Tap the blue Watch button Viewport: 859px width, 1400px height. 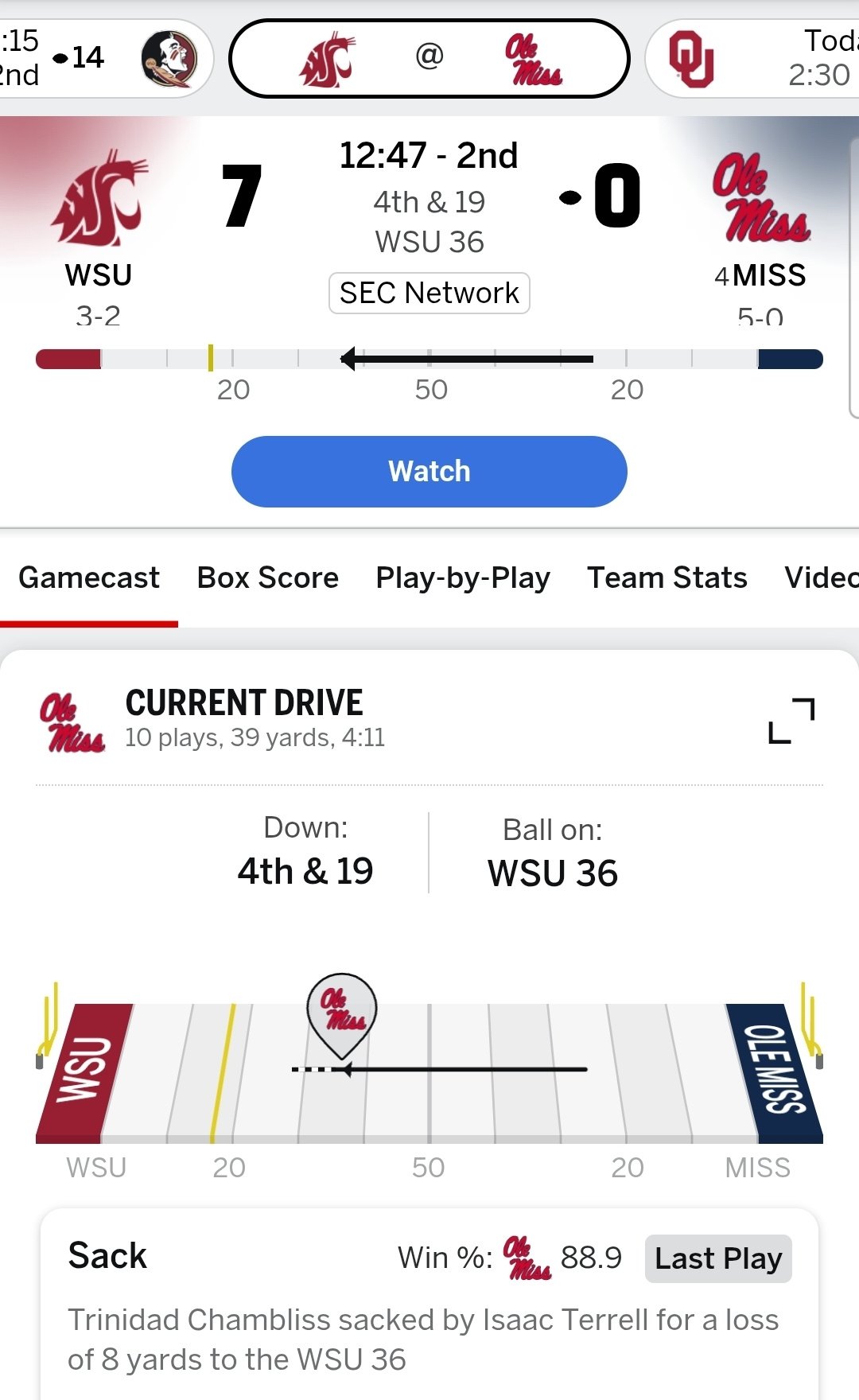[x=429, y=471]
